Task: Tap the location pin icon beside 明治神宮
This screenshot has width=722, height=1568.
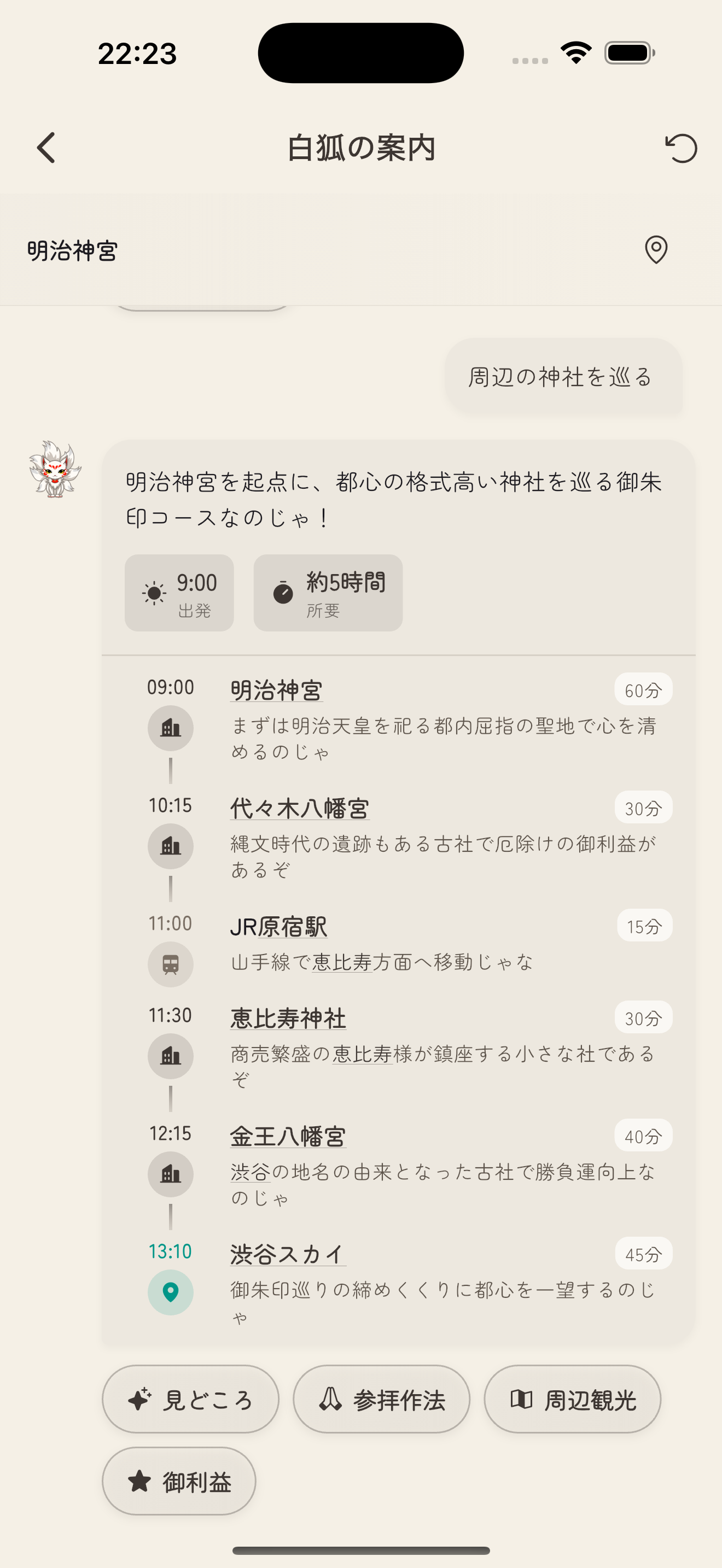Action: 656,249
